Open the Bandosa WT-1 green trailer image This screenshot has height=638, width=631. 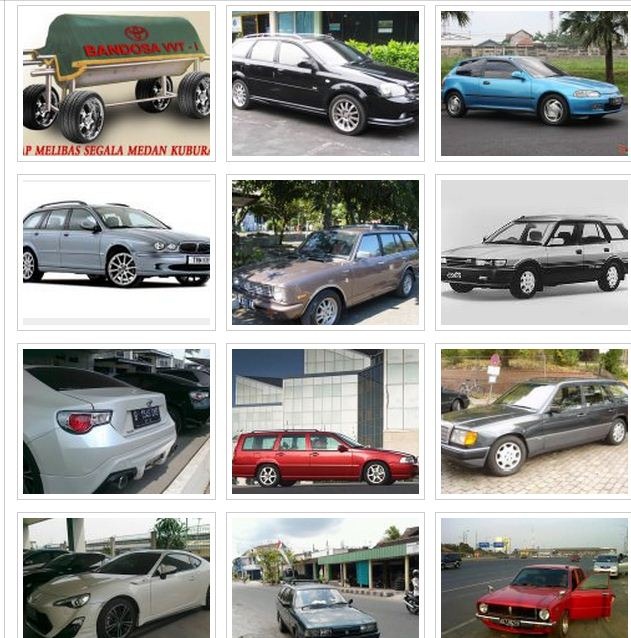(x=116, y=84)
